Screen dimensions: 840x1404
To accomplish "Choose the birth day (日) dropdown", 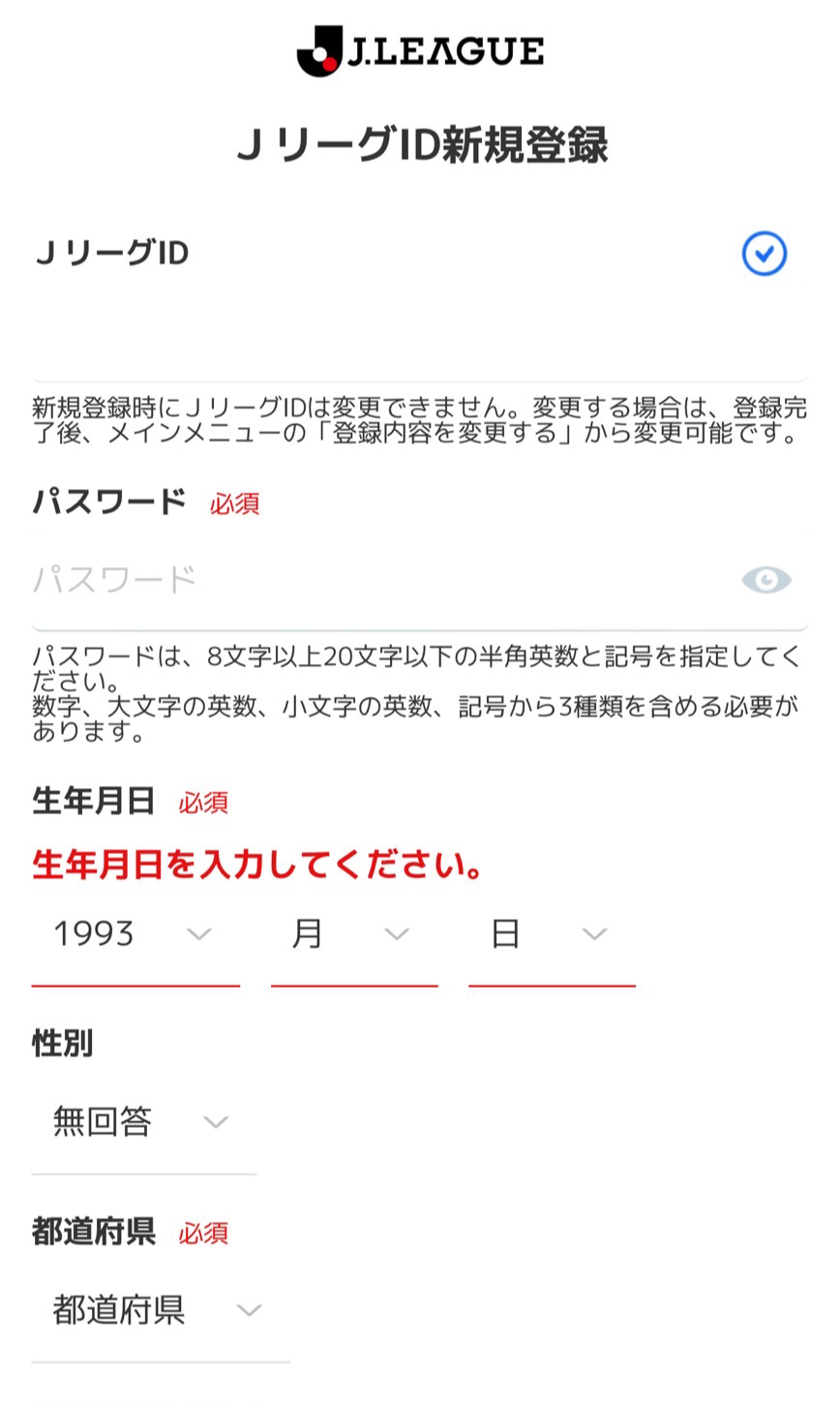I will (551, 934).
